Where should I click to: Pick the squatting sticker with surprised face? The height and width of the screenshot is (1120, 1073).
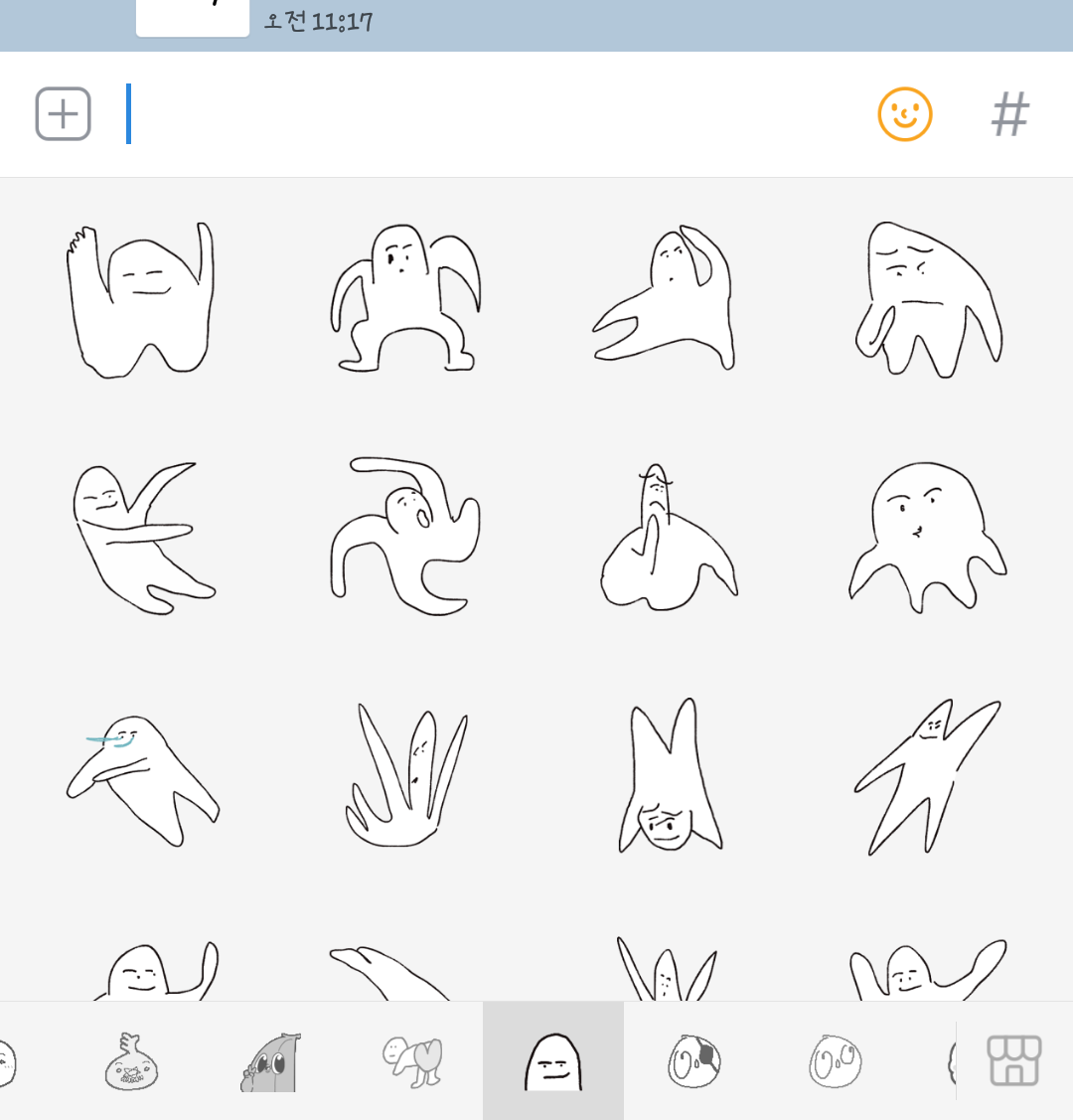click(x=404, y=298)
